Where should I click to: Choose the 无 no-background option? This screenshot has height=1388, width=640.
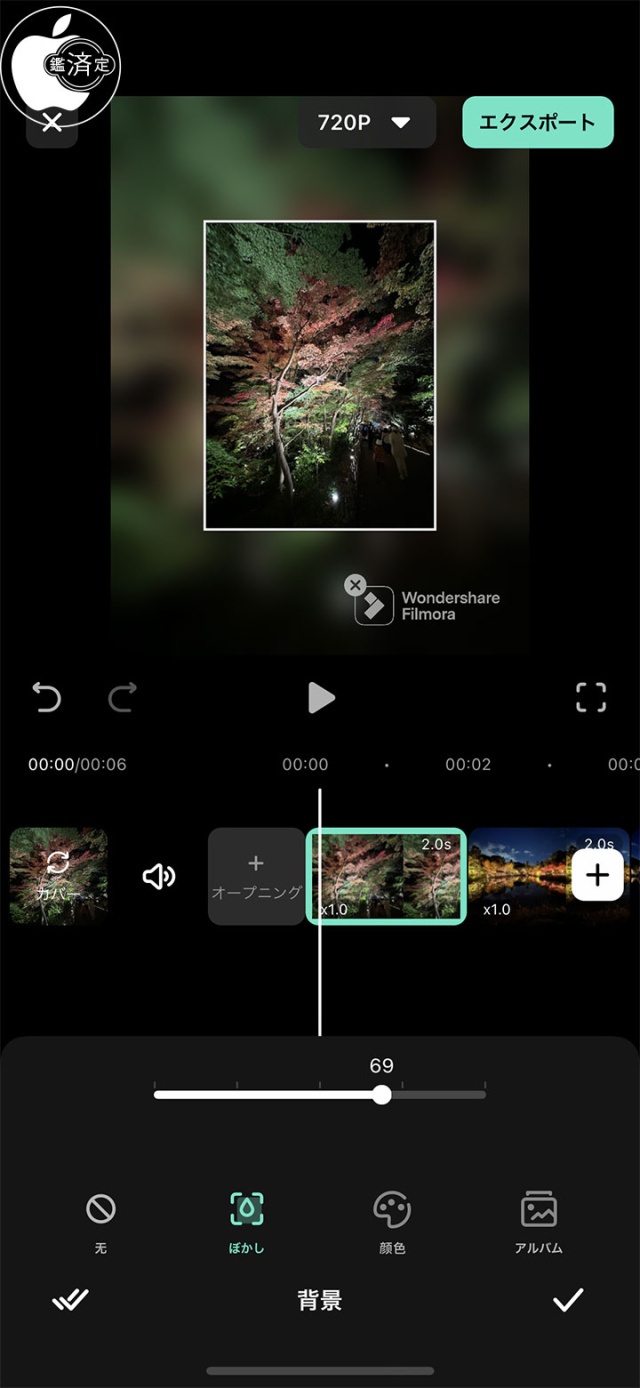pyautogui.click(x=101, y=1221)
